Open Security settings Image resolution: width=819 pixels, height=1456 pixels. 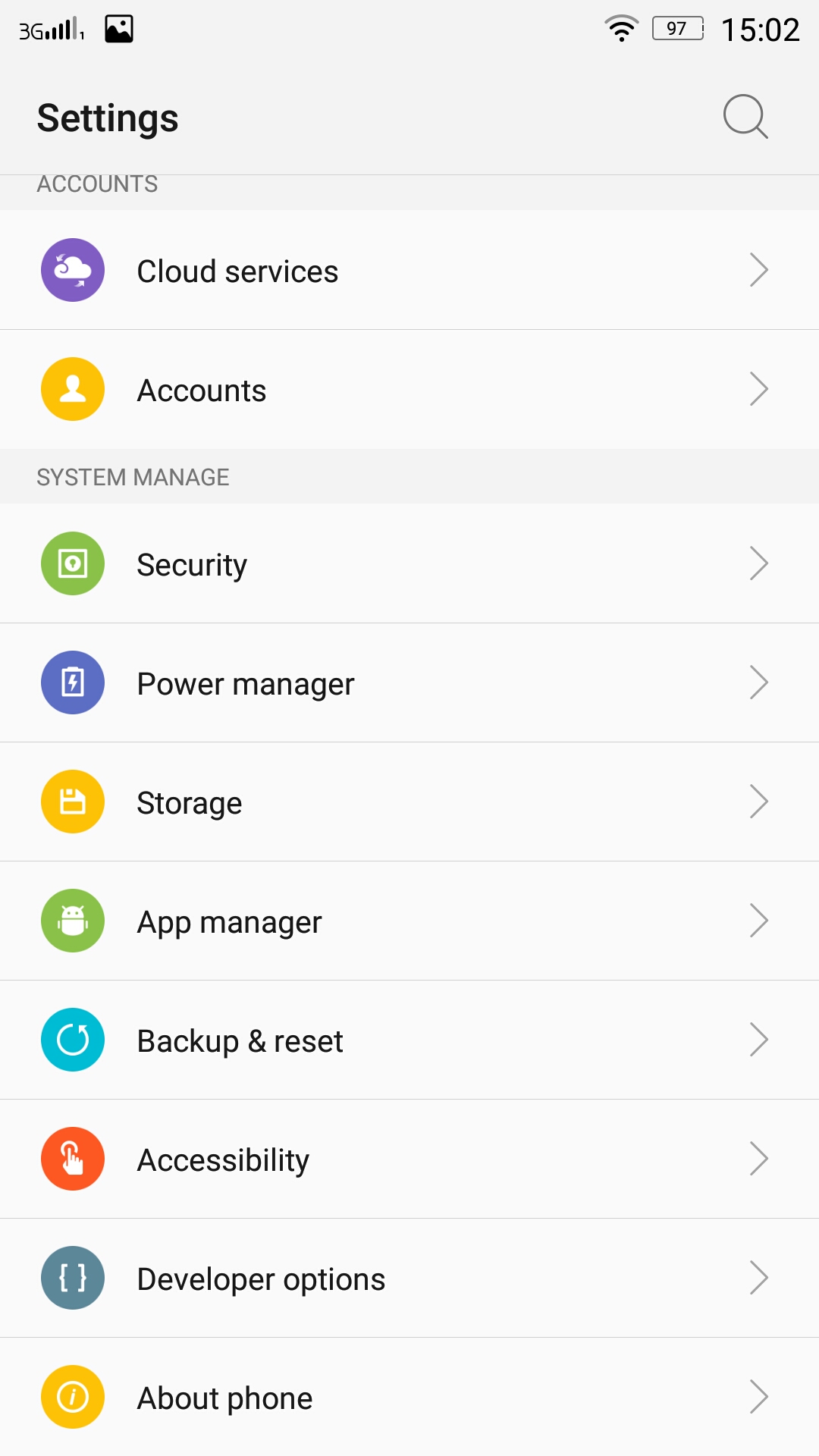[409, 563]
